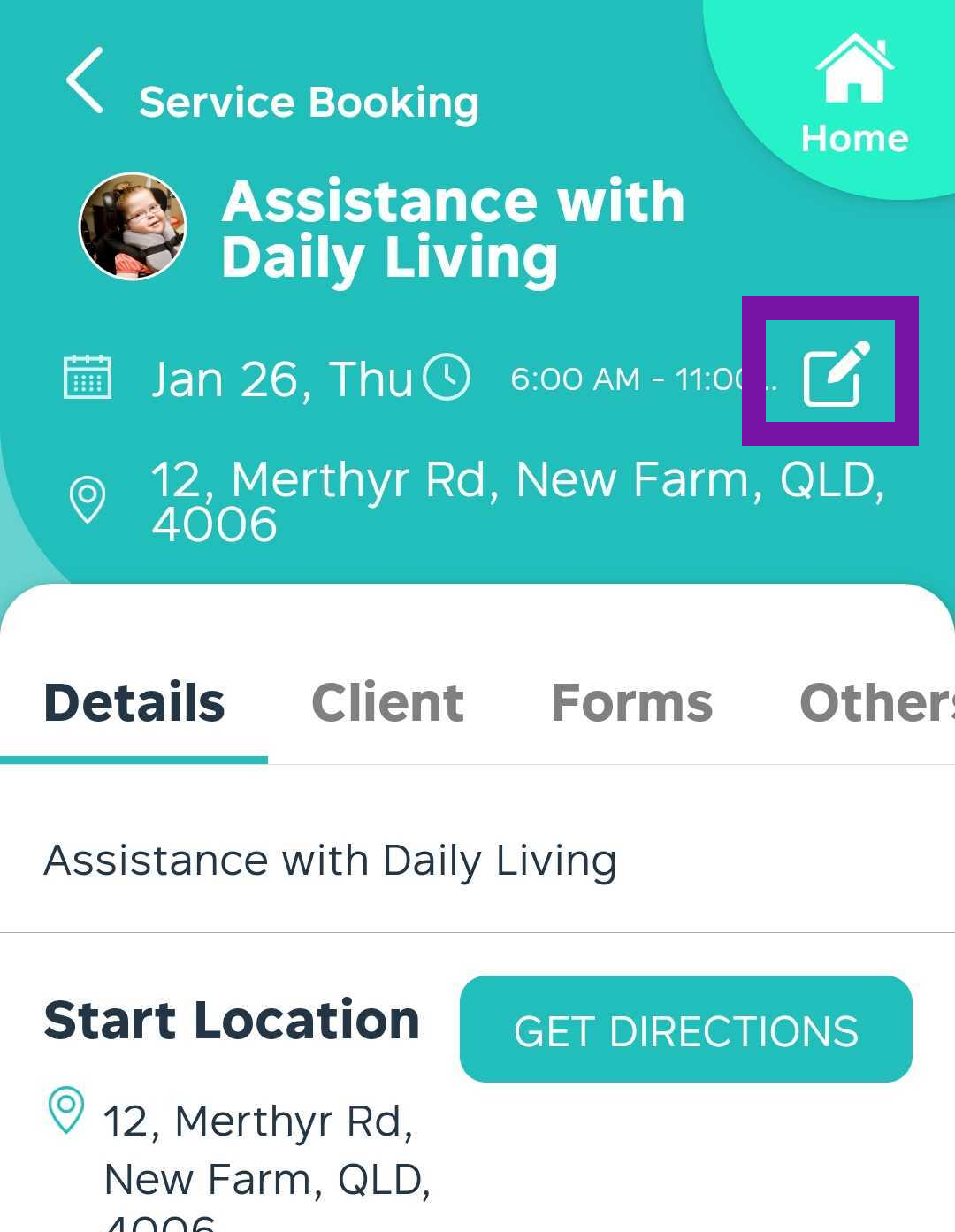Open the Others tab
The height and width of the screenshot is (1232, 955).
tap(875, 703)
